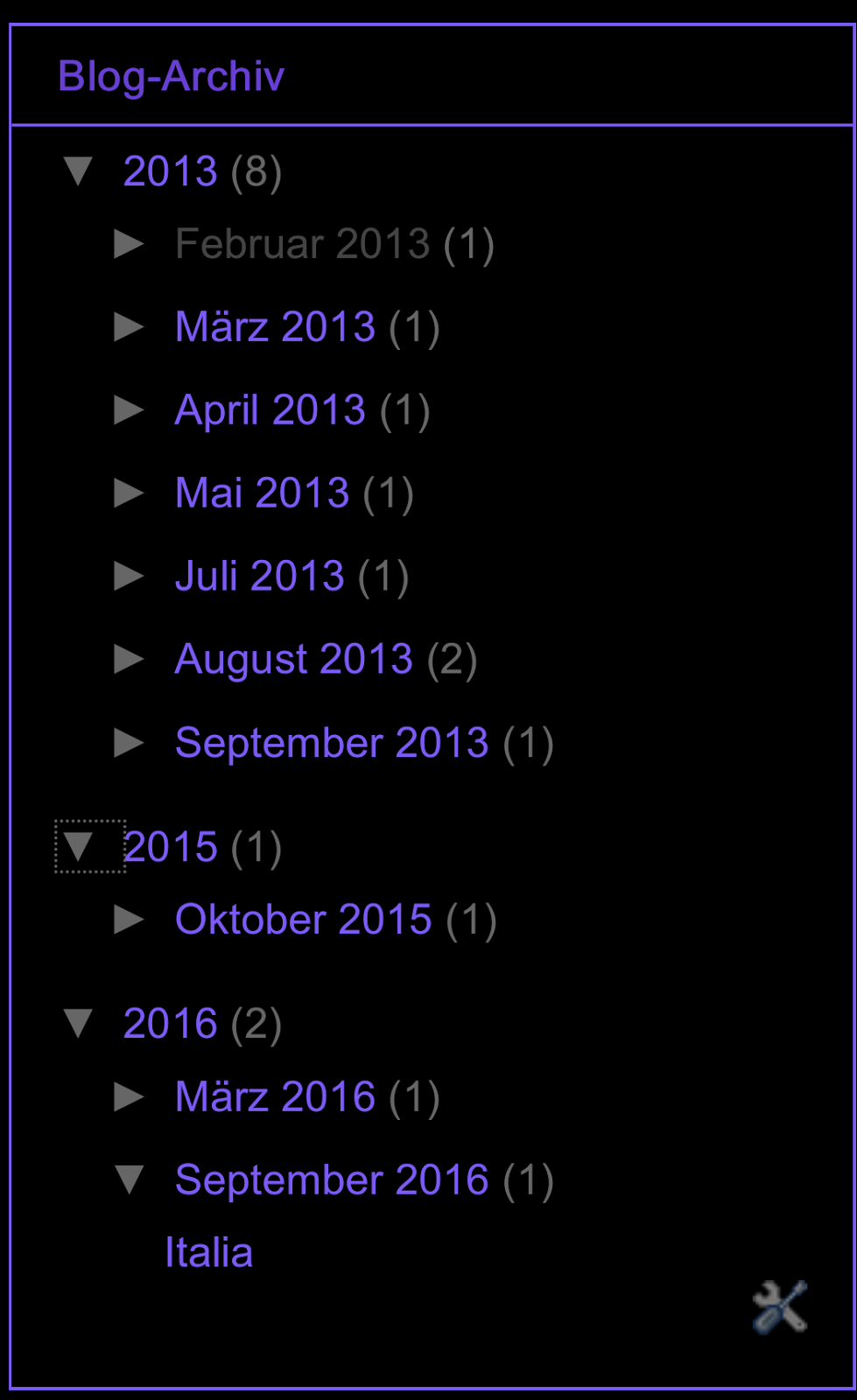This screenshot has width=857, height=1400.
Task: Open September 2016 archive link
Action: (x=331, y=1179)
